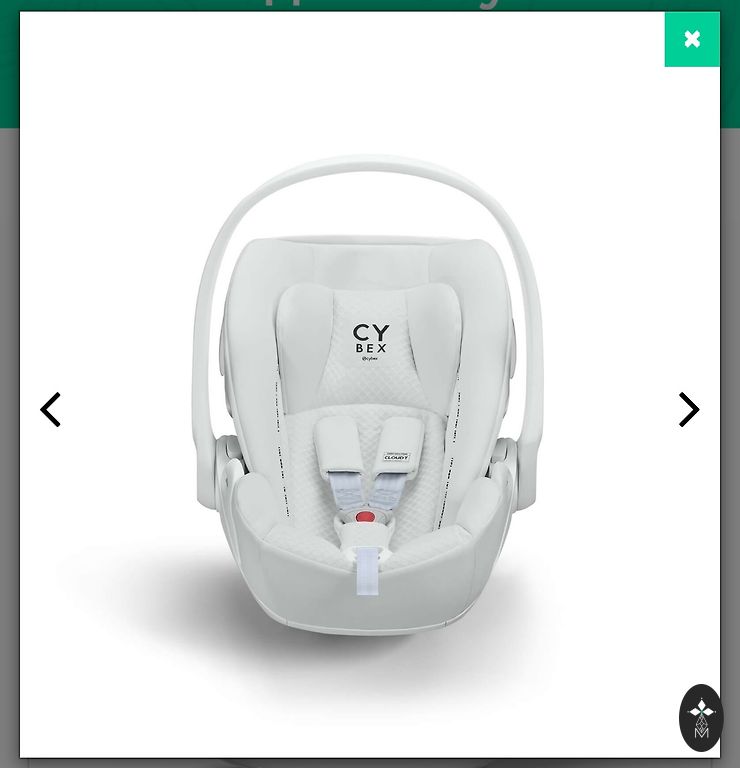Show the previous product image

point(51,409)
